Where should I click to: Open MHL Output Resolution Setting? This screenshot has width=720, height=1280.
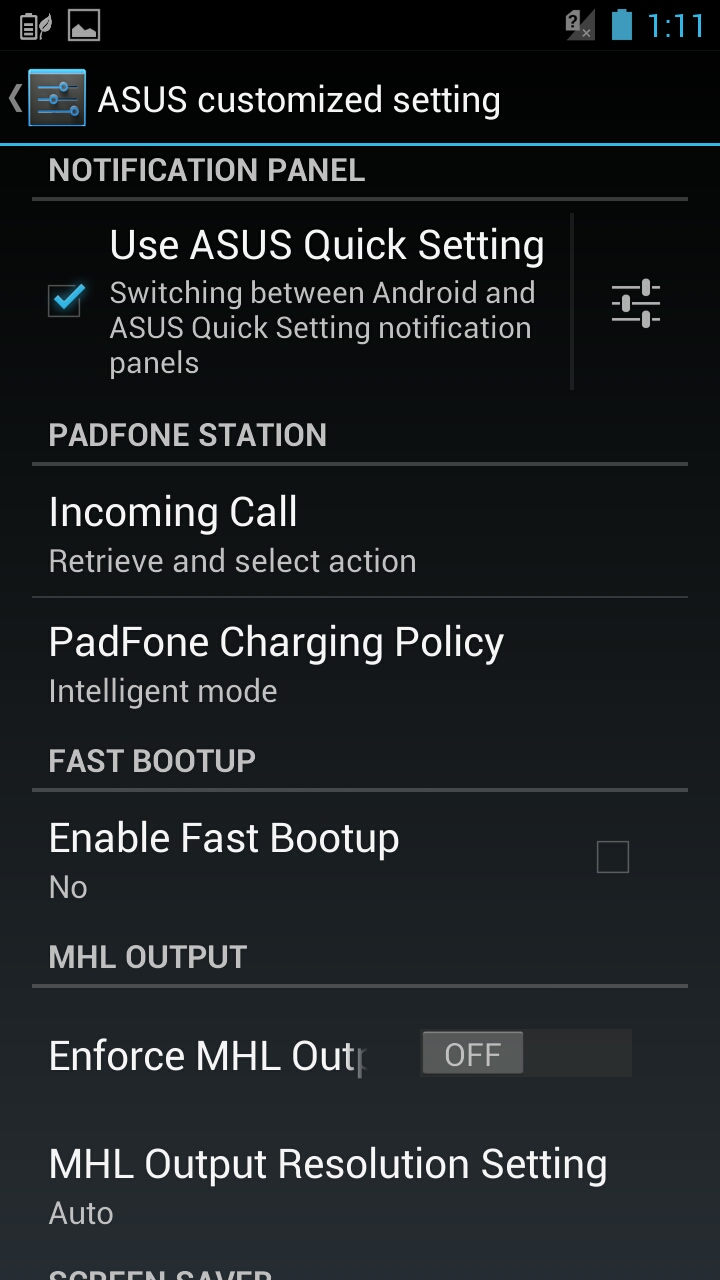point(360,1185)
